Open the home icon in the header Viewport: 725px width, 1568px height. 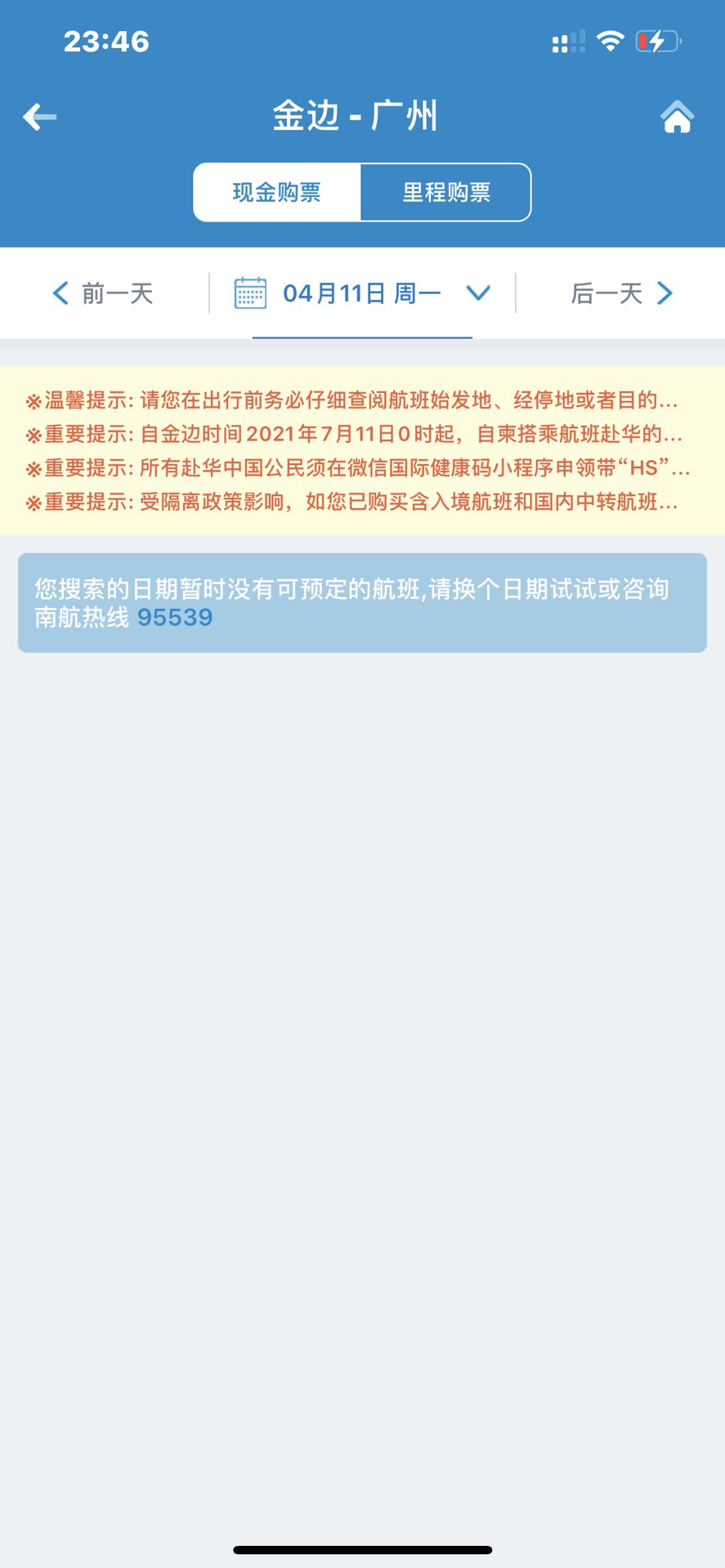coord(677,117)
